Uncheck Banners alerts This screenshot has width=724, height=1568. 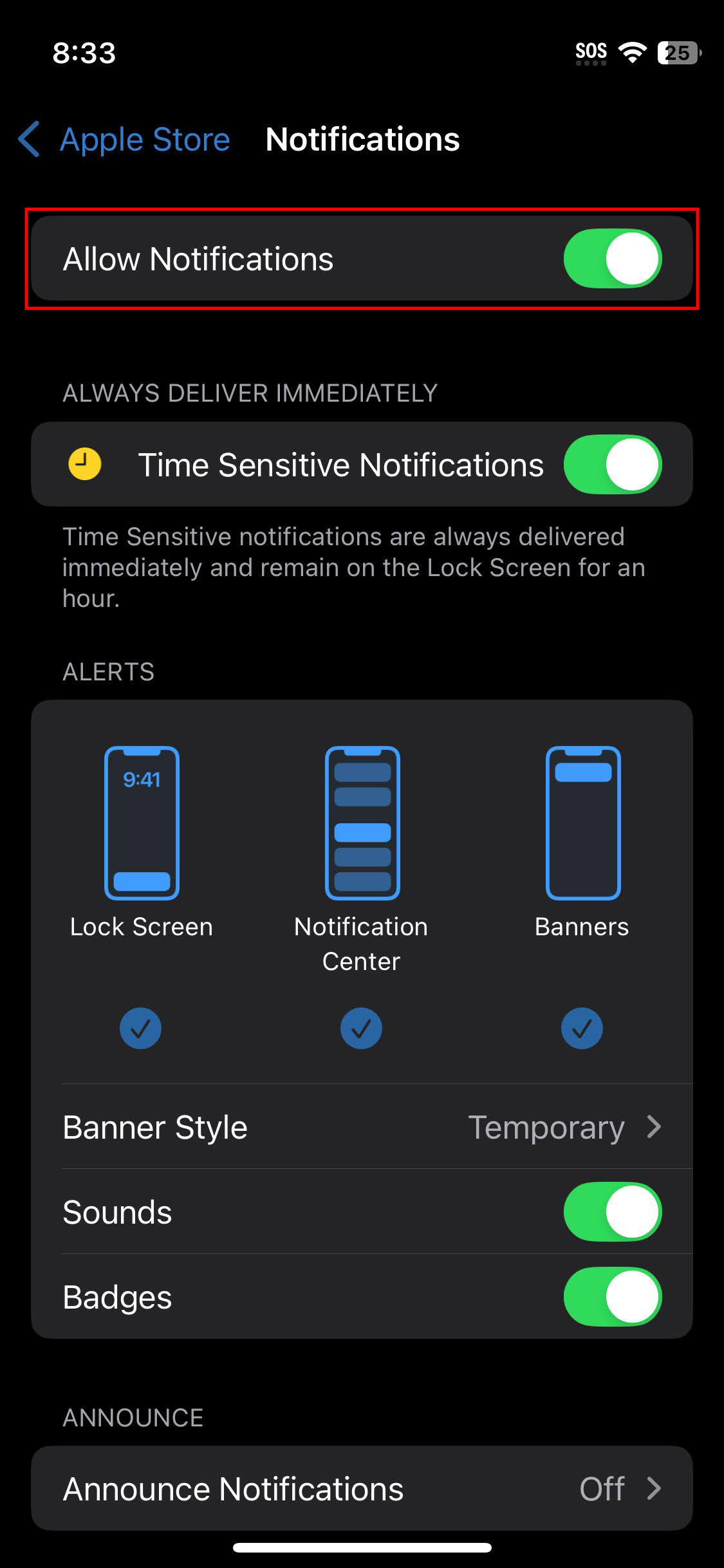click(x=582, y=1028)
